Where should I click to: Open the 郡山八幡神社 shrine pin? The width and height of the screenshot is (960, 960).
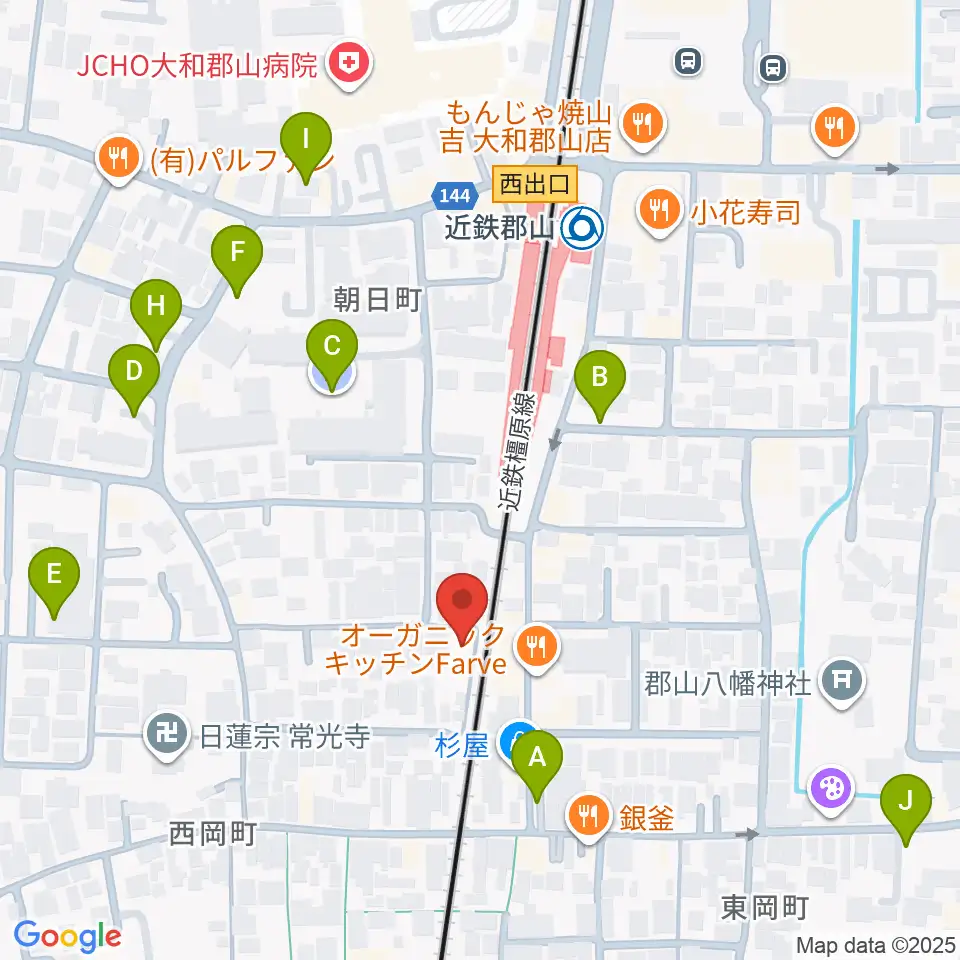coord(842,681)
